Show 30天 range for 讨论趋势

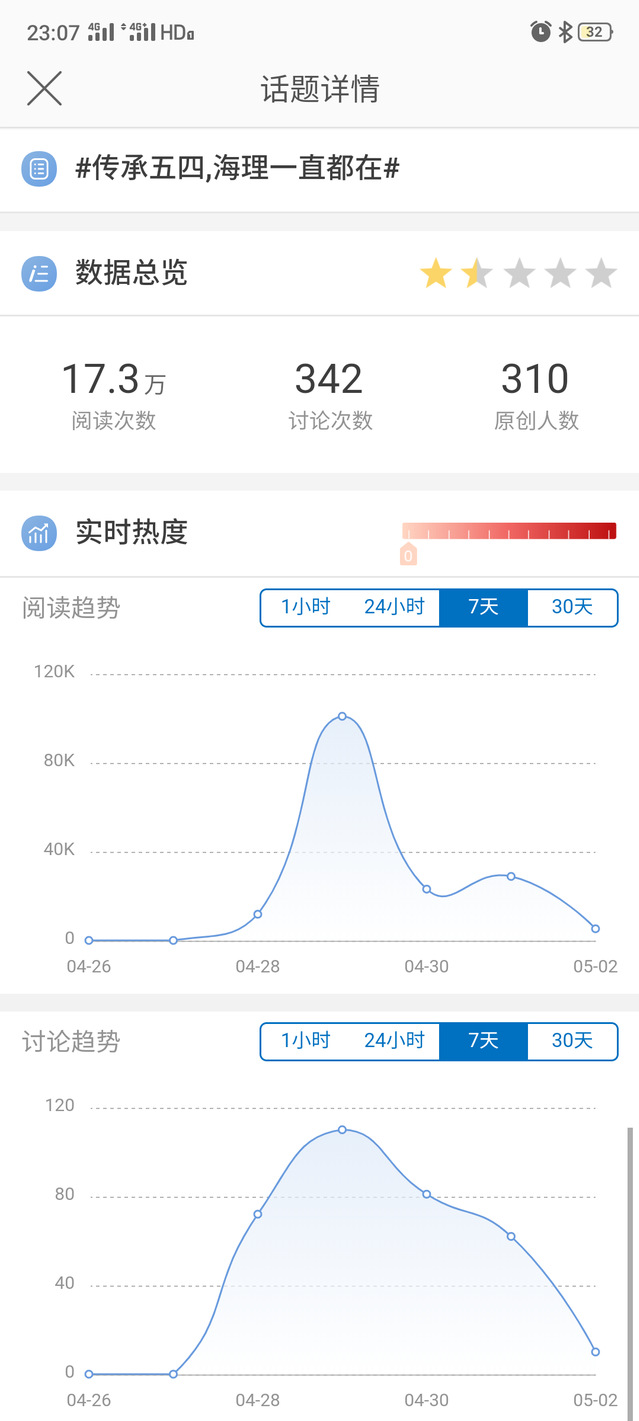pyautogui.click(x=572, y=1041)
